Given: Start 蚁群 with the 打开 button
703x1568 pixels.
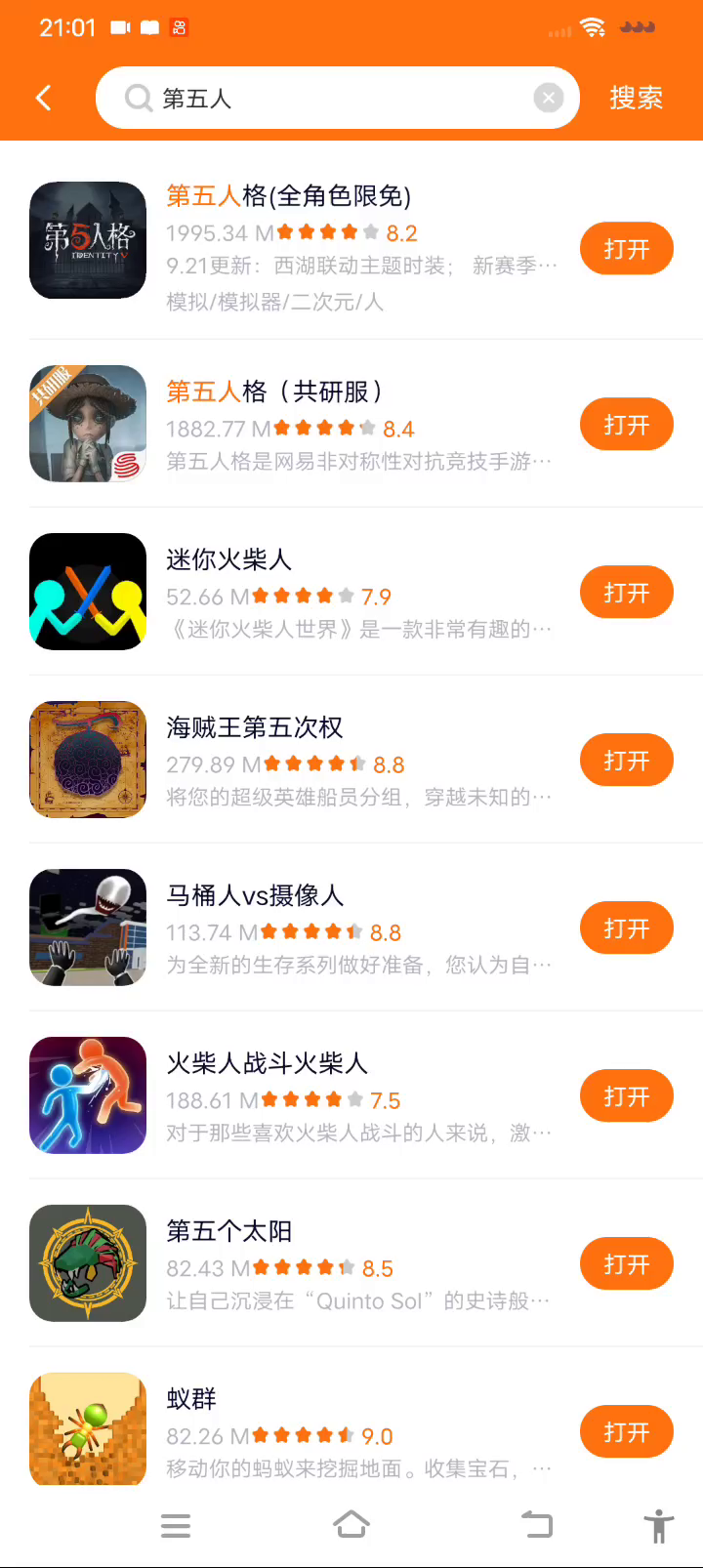Looking at the screenshot, I should coord(626,1432).
